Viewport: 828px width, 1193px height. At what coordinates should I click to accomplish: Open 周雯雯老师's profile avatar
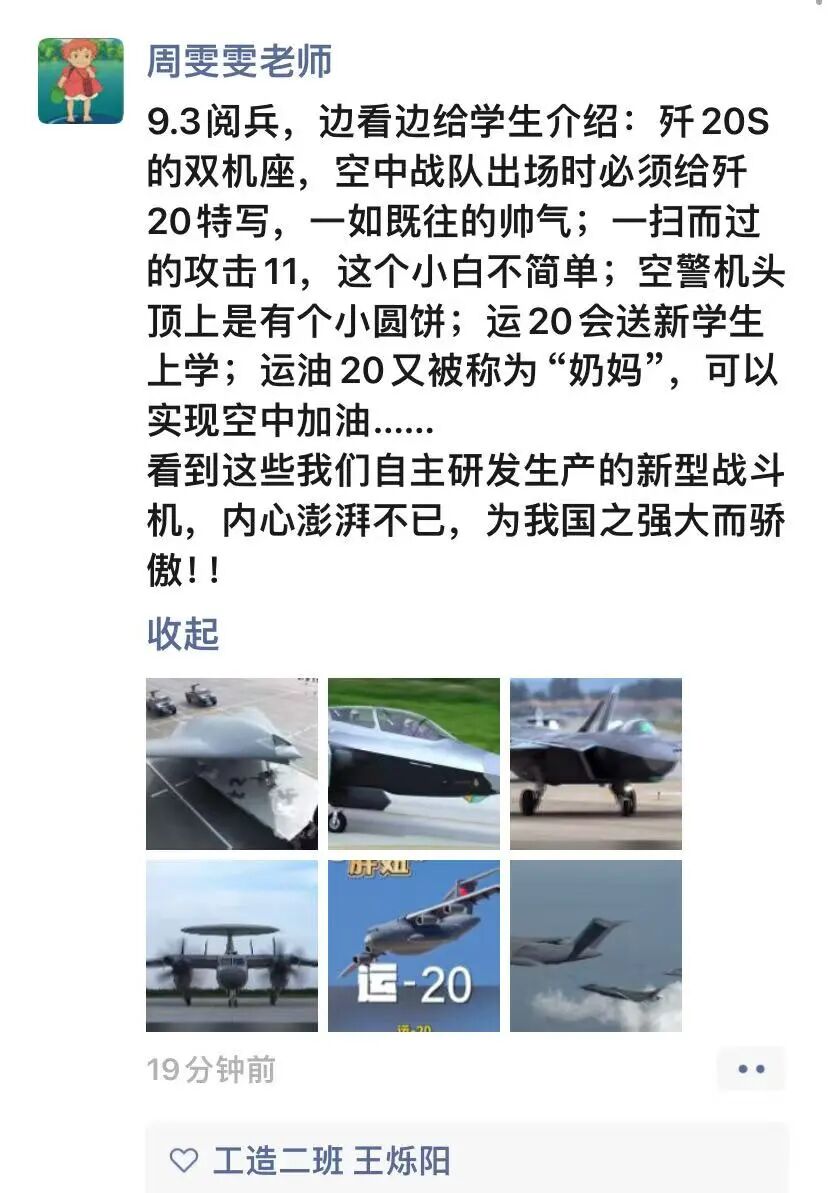pyautogui.click(x=81, y=81)
